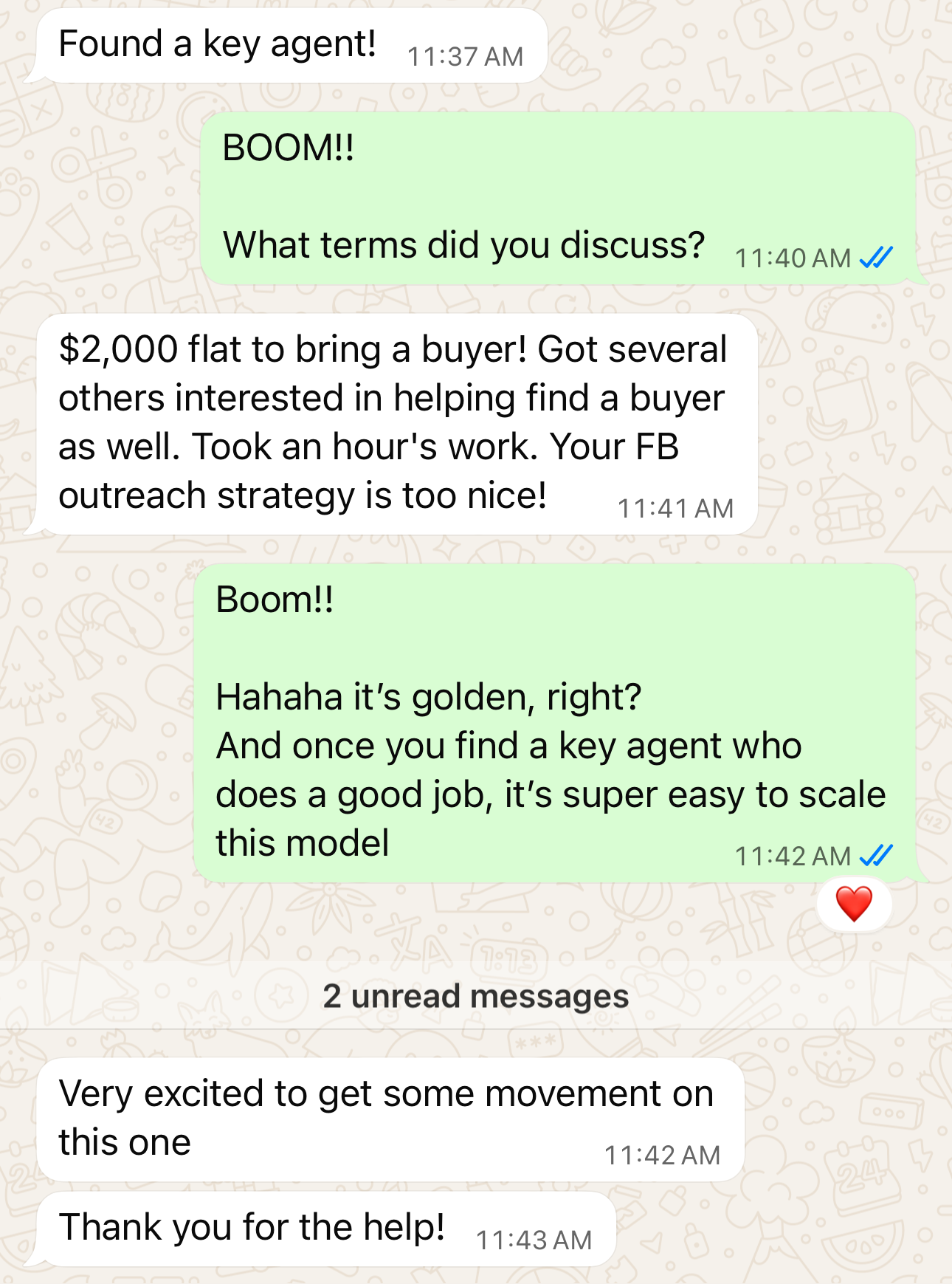Open the heart reaction on the message
The width and height of the screenshot is (952, 1284).
[x=854, y=904]
